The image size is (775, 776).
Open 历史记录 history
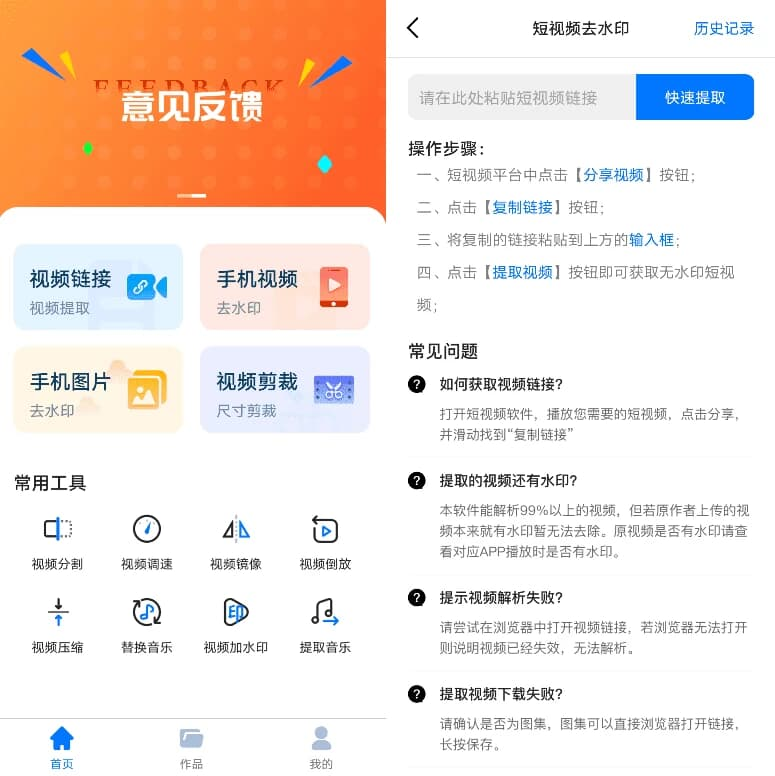click(724, 28)
